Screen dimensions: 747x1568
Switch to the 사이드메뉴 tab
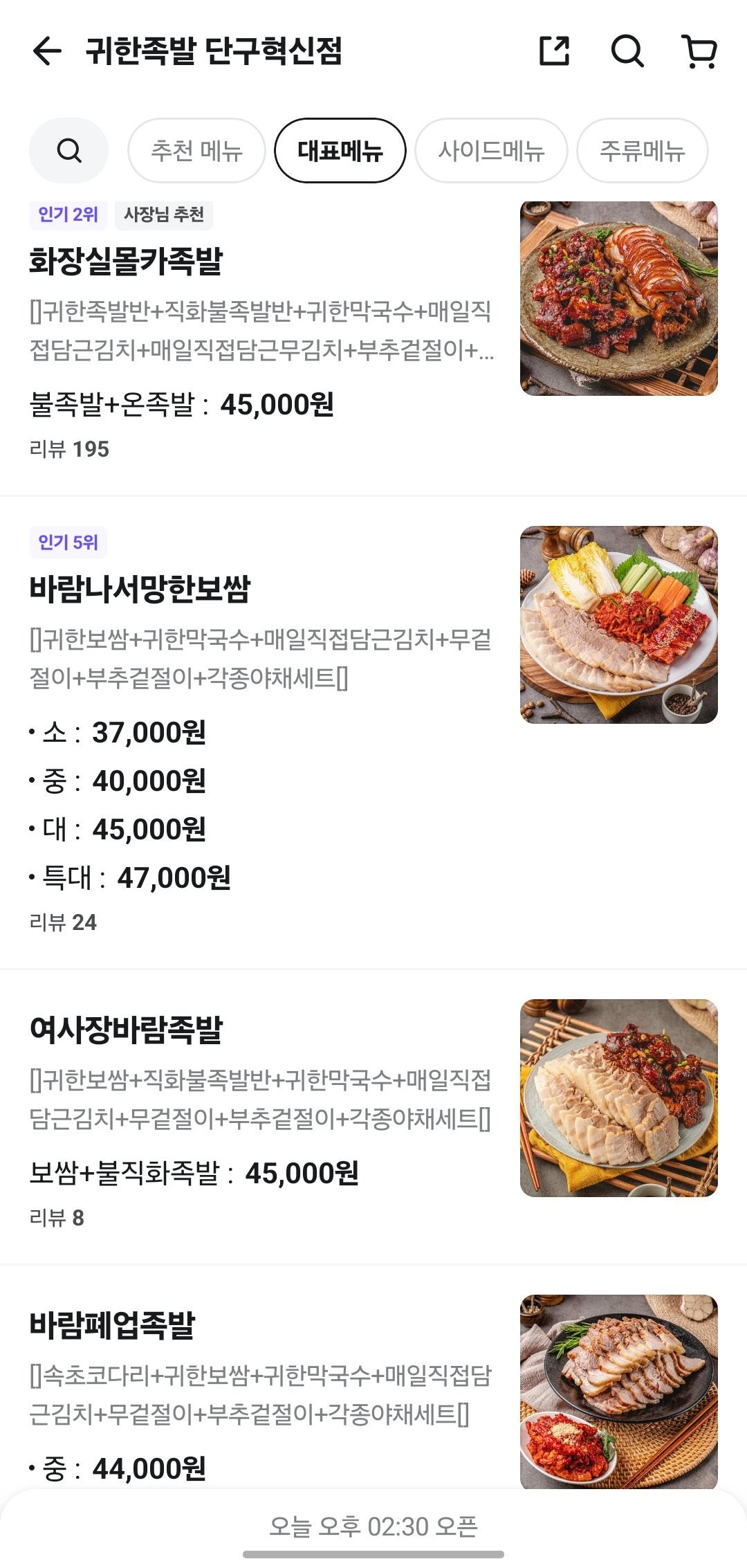pyautogui.click(x=491, y=150)
